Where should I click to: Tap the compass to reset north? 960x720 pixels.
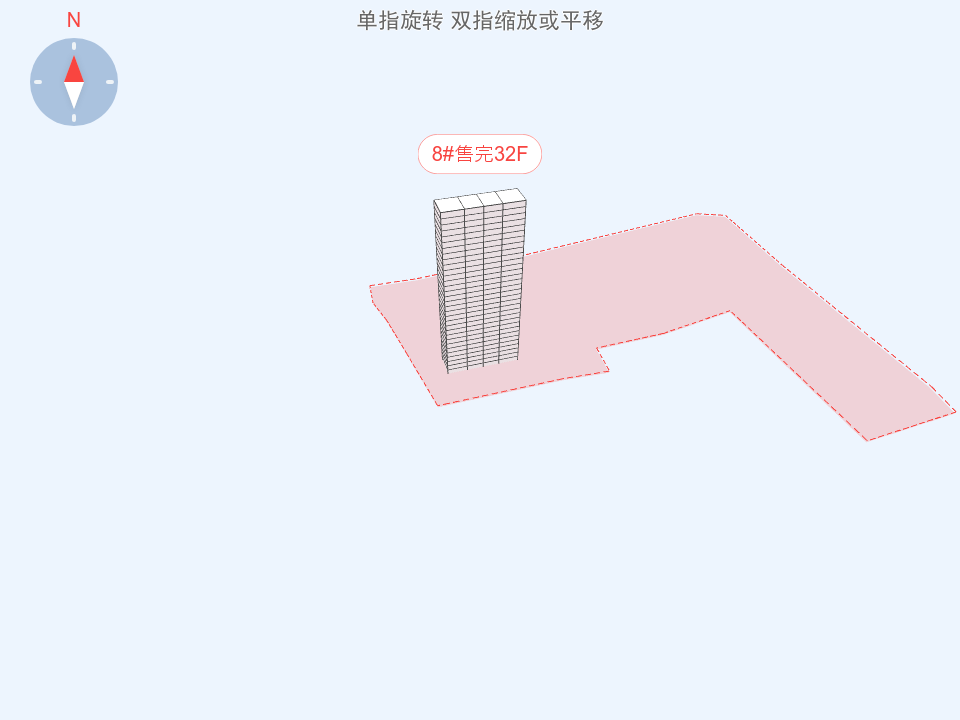click(x=74, y=82)
